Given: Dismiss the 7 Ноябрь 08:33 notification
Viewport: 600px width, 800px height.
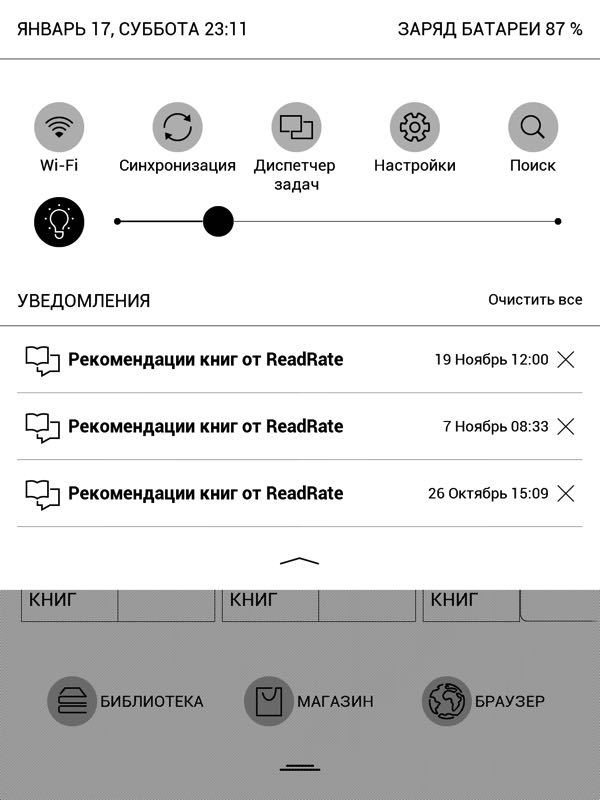Looking at the screenshot, I should pyautogui.click(x=566, y=426).
